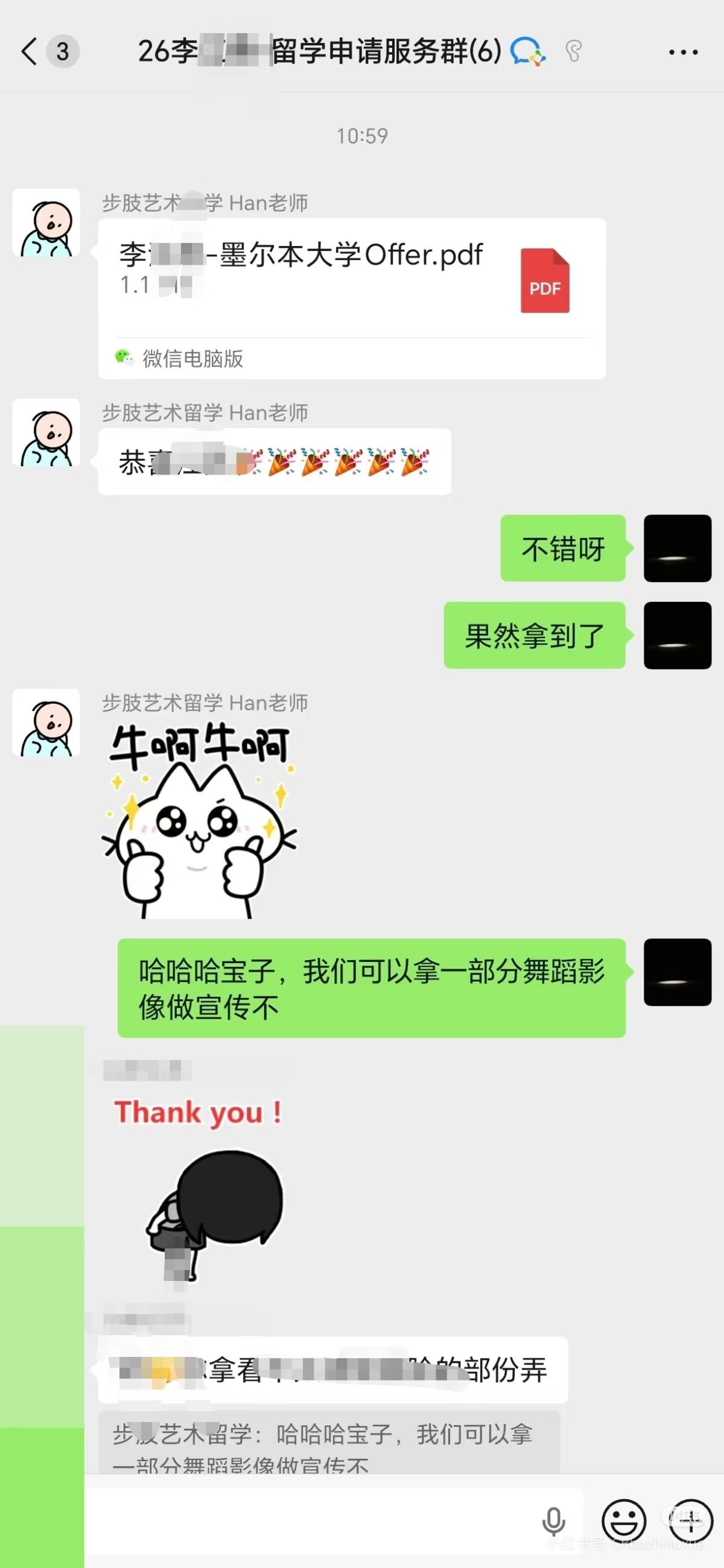Tap my avatar next to 不错呀

tap(677, 548)
